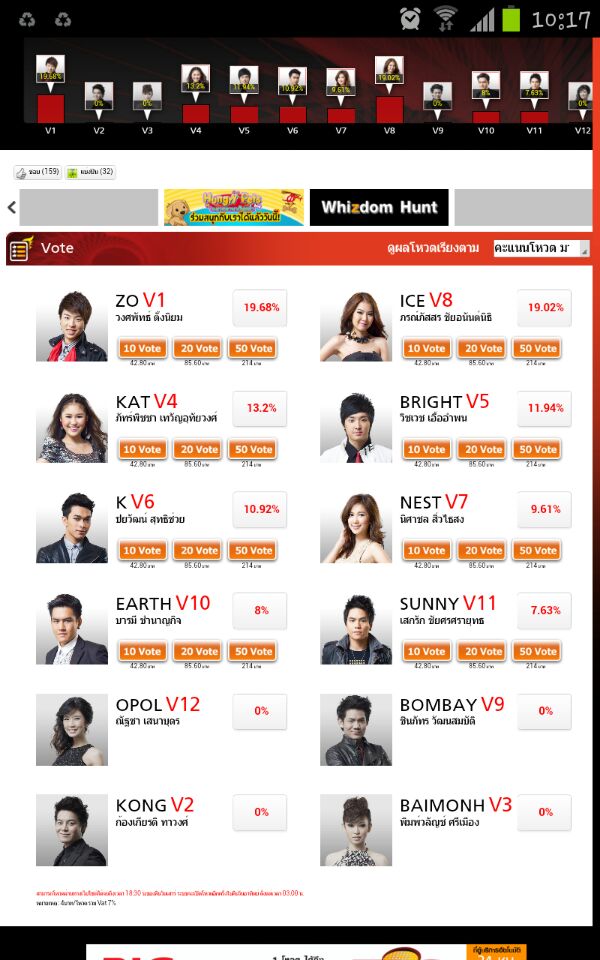Send 20 Vote to EARTH V10
600x960 pixels.
[199, 651]
